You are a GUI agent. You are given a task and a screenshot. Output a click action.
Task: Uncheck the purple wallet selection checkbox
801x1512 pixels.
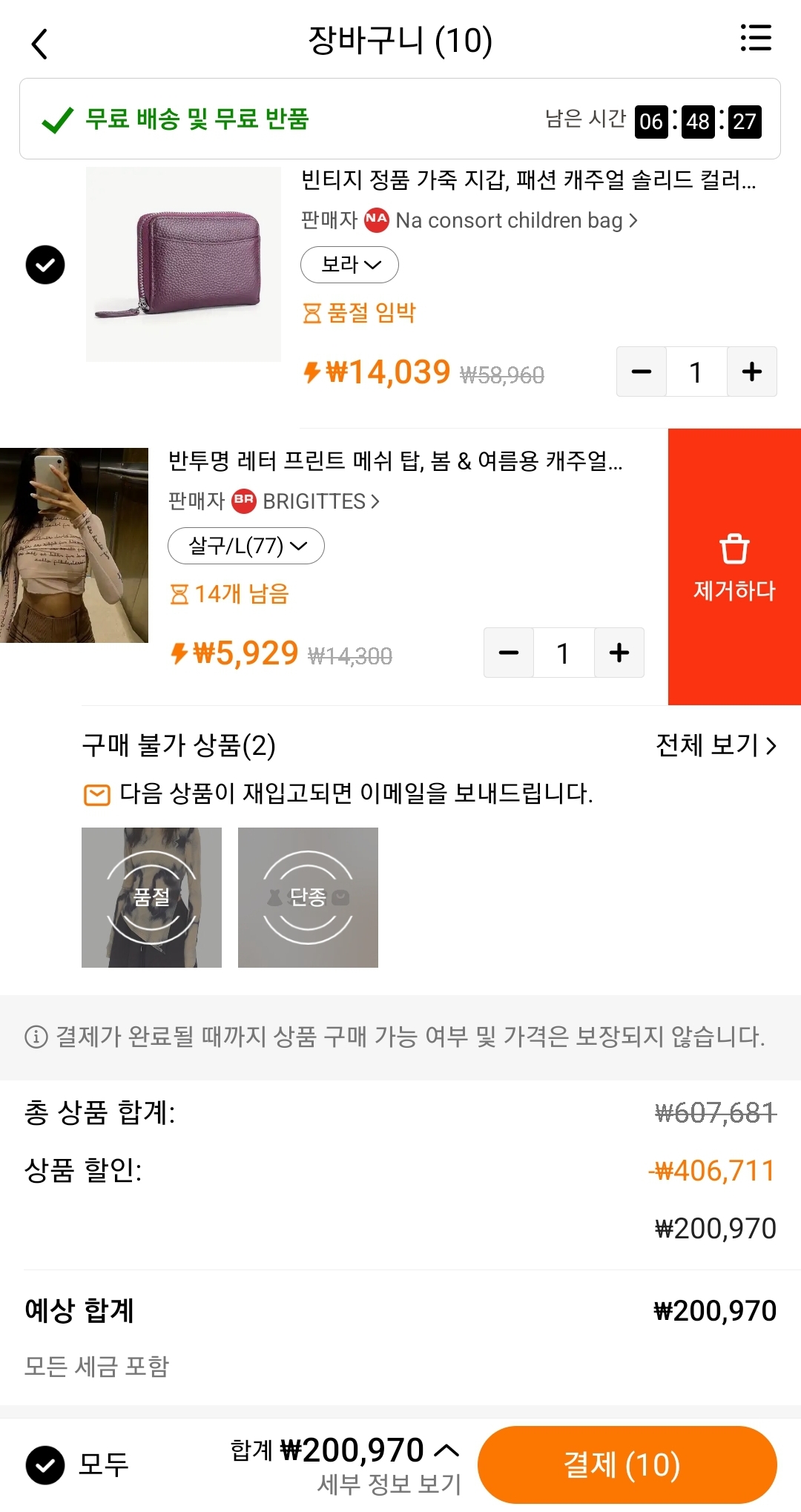coord(44,264)
